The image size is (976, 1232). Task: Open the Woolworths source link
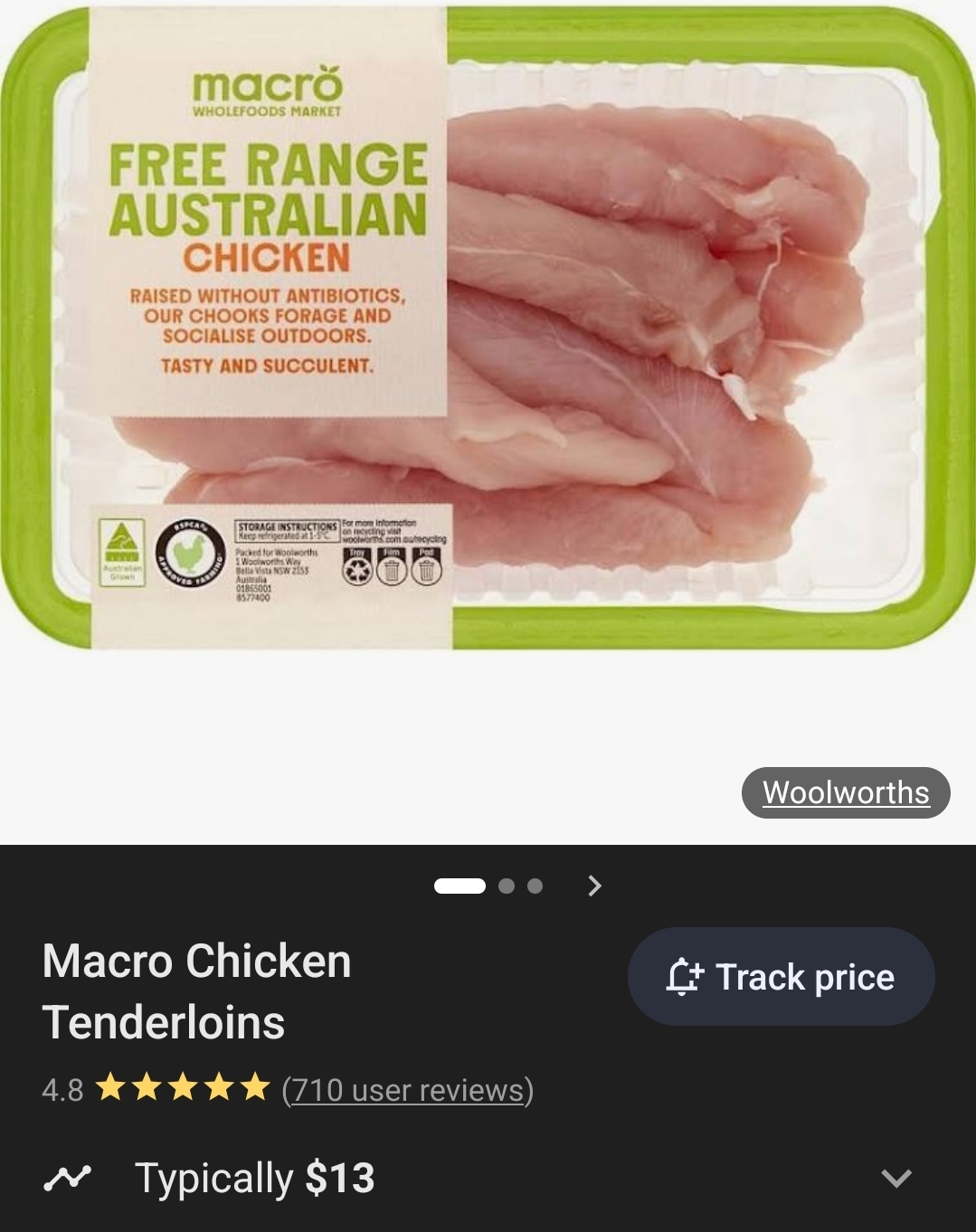pyautogui.click(x=845, y=792)
